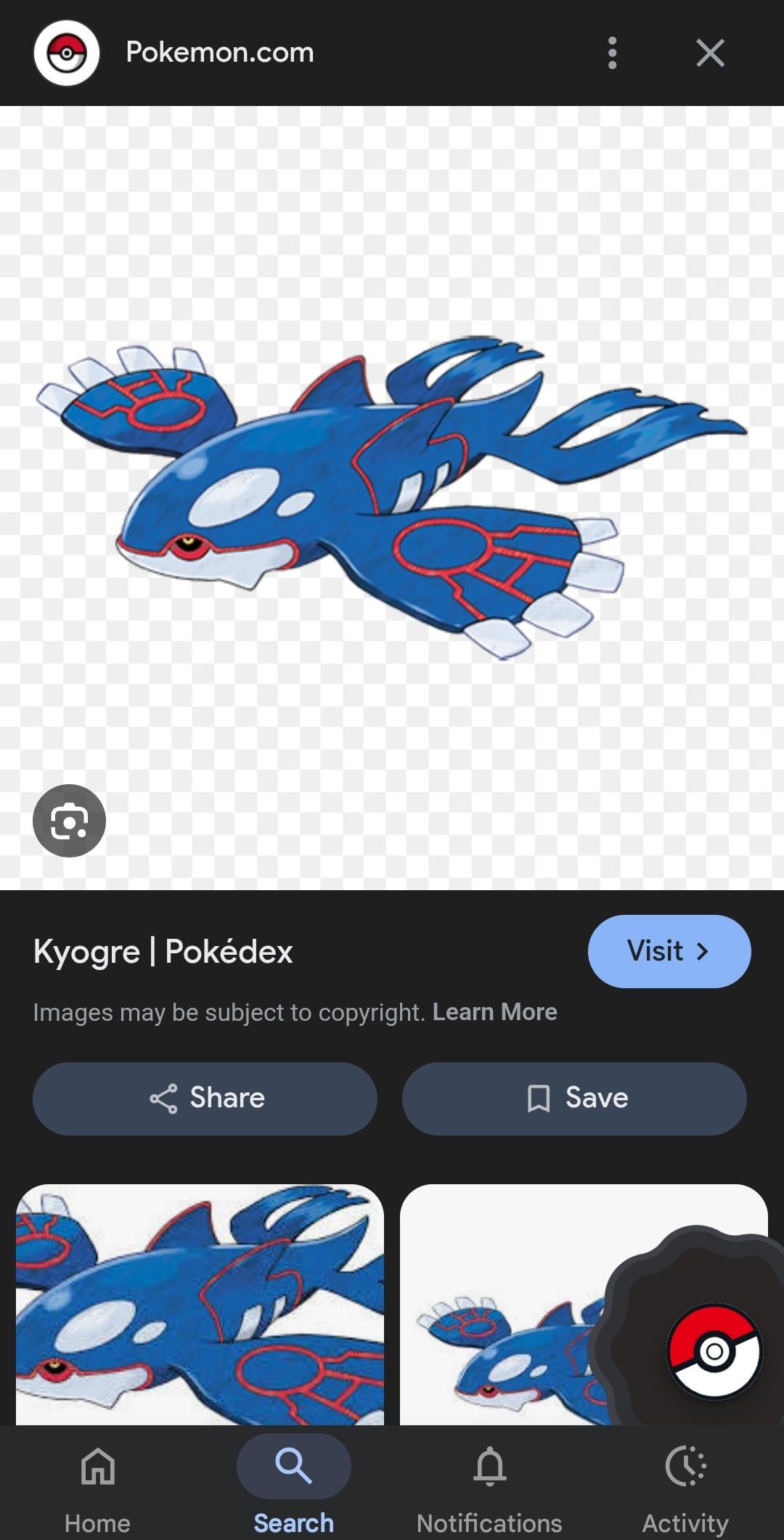Tap the Learn More copyright link

click(494, 1011)
